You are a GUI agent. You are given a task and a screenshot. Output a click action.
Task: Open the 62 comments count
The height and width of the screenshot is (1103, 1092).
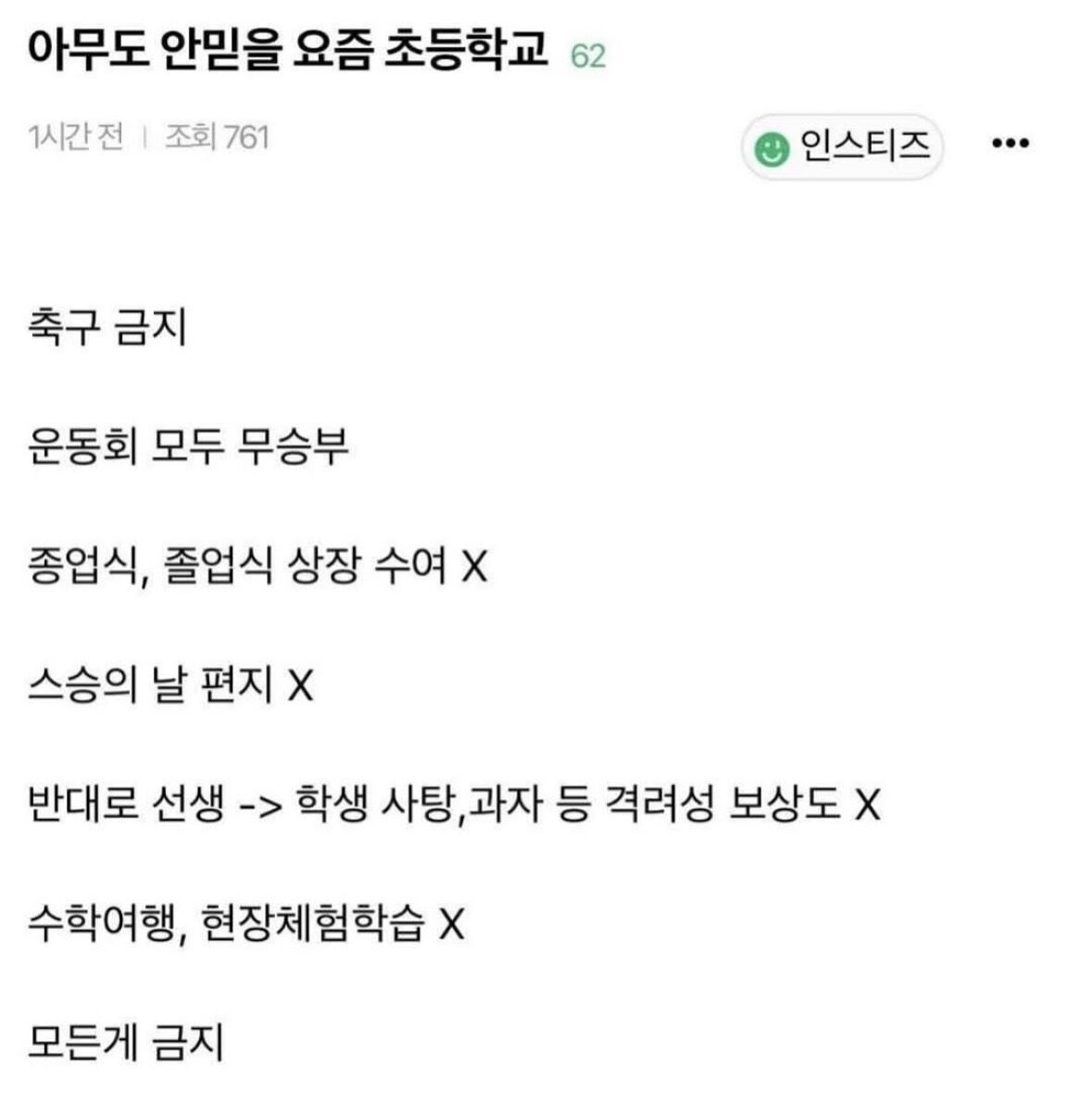click(587, 56)
